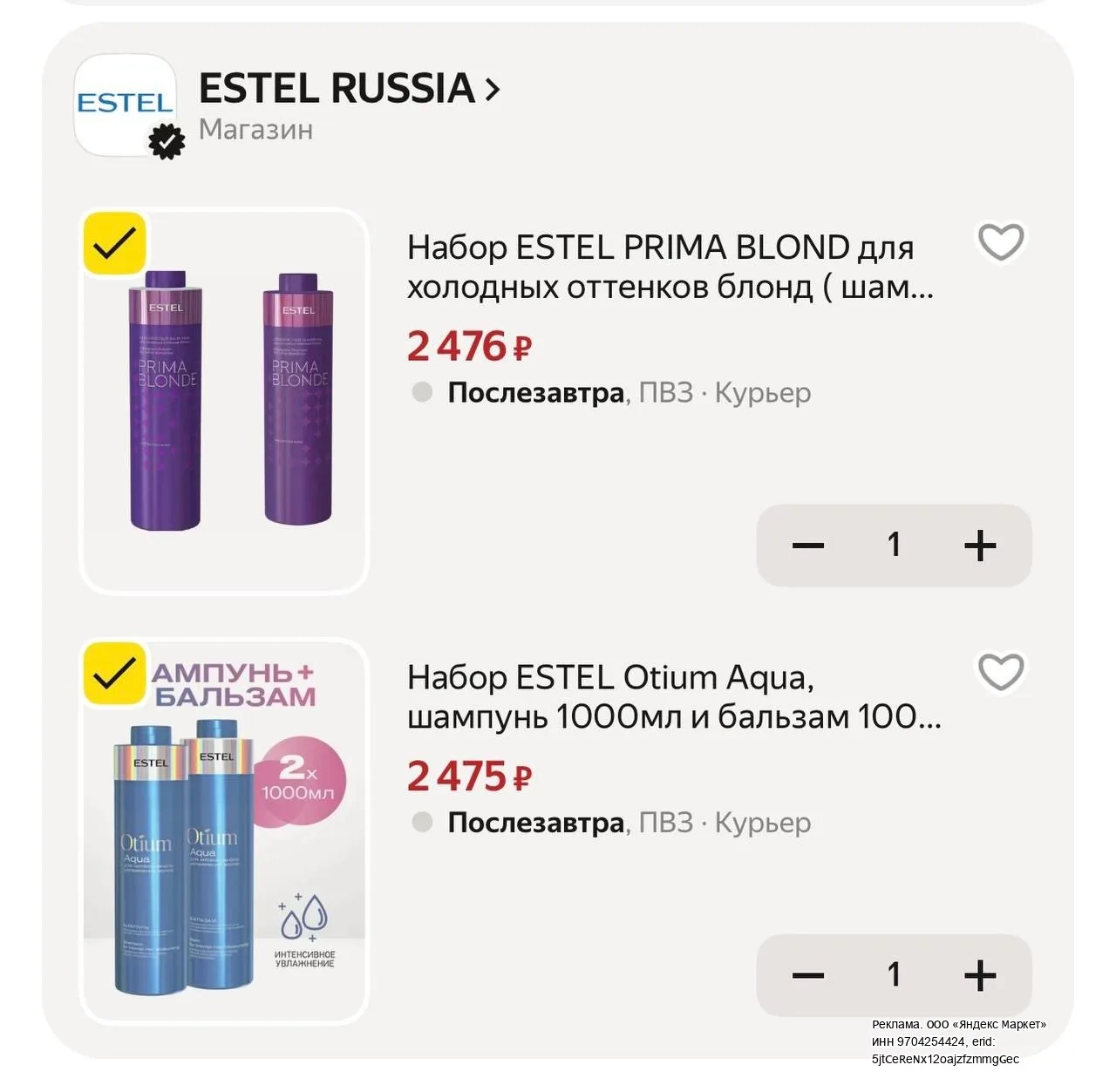Open the Otium Aqua set product image
The height and width of the screenshot is (1092, 1116).
(224, 831)
